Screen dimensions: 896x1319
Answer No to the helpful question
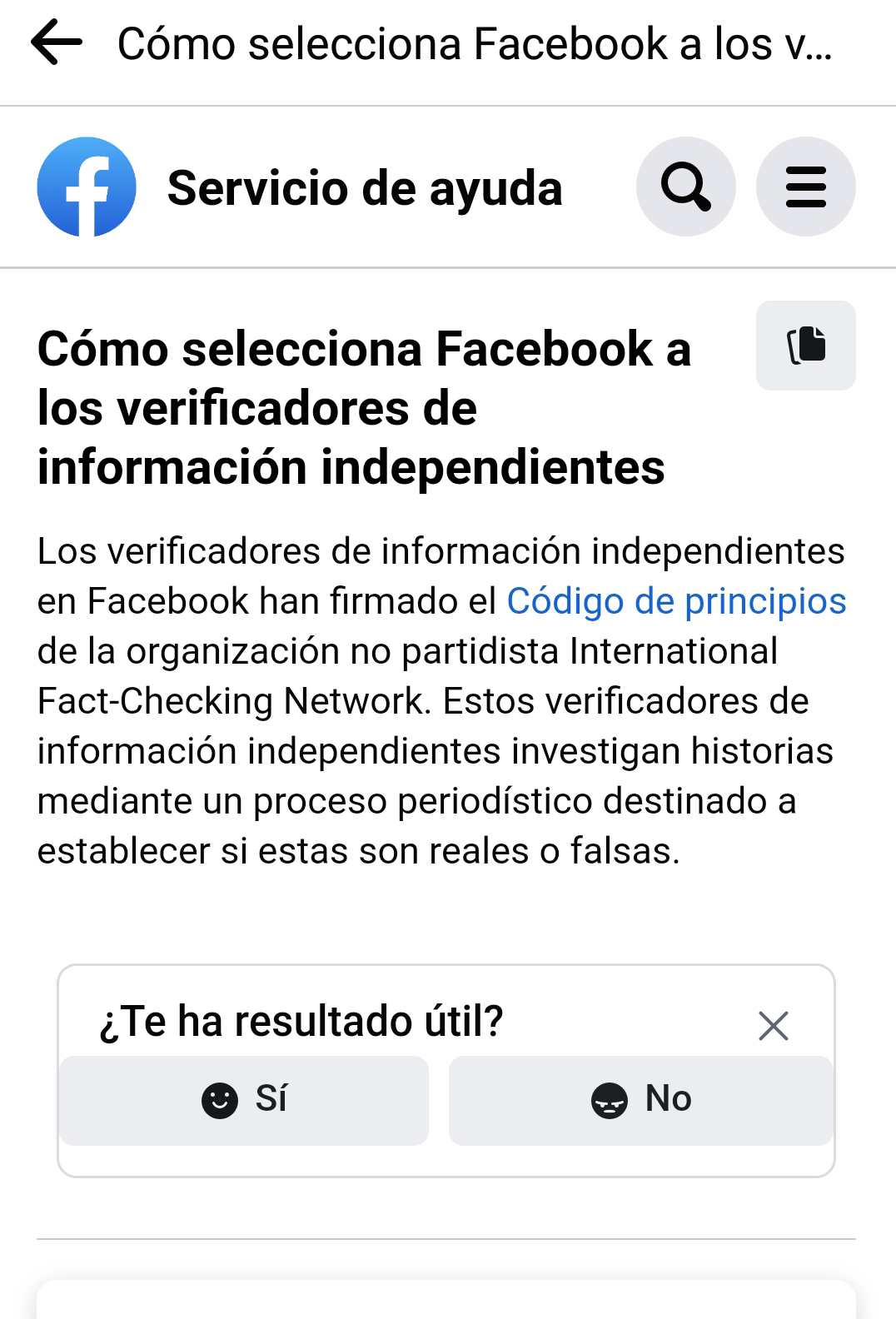coord(640,1100)
